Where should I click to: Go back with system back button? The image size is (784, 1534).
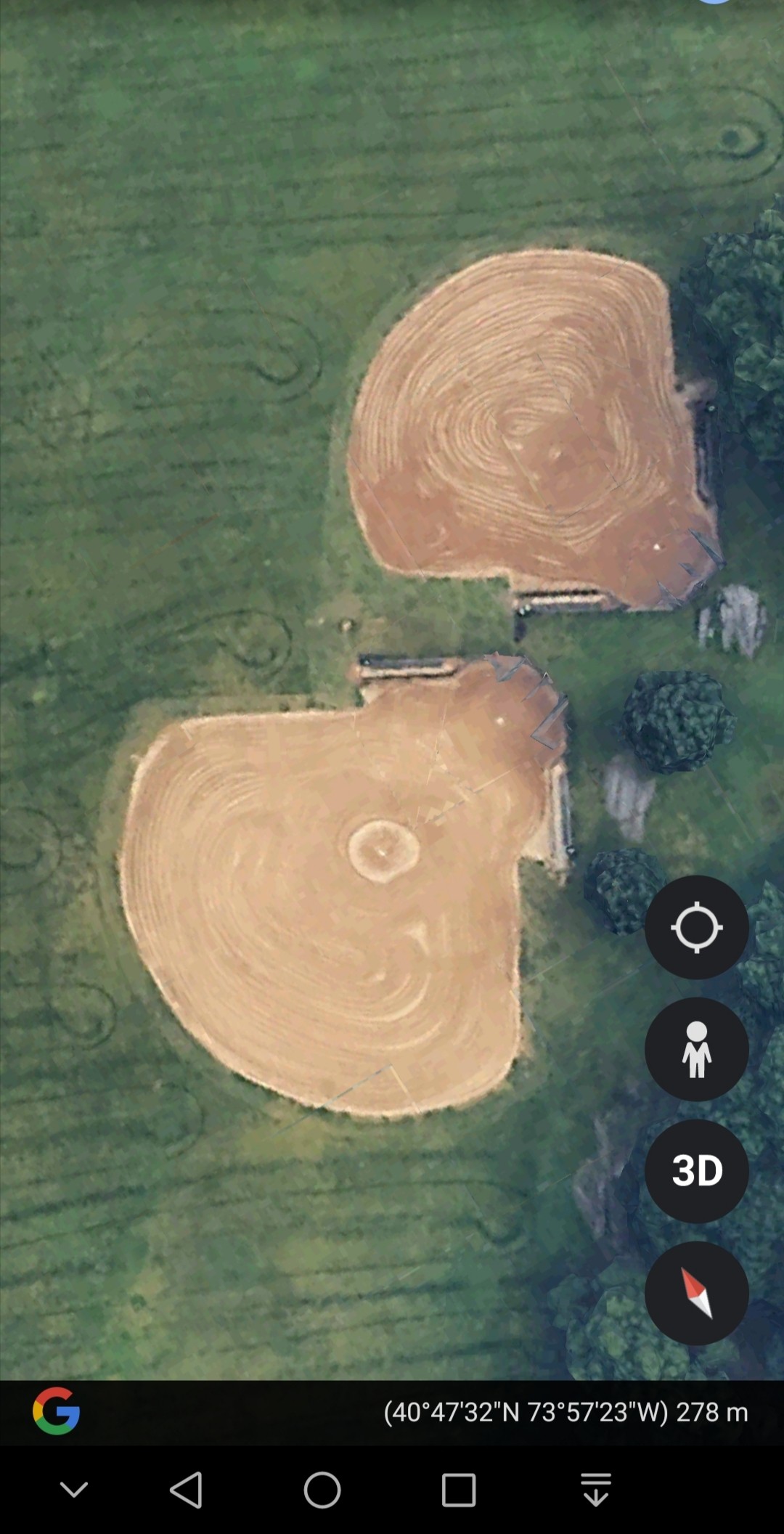tap(186, 1490)
